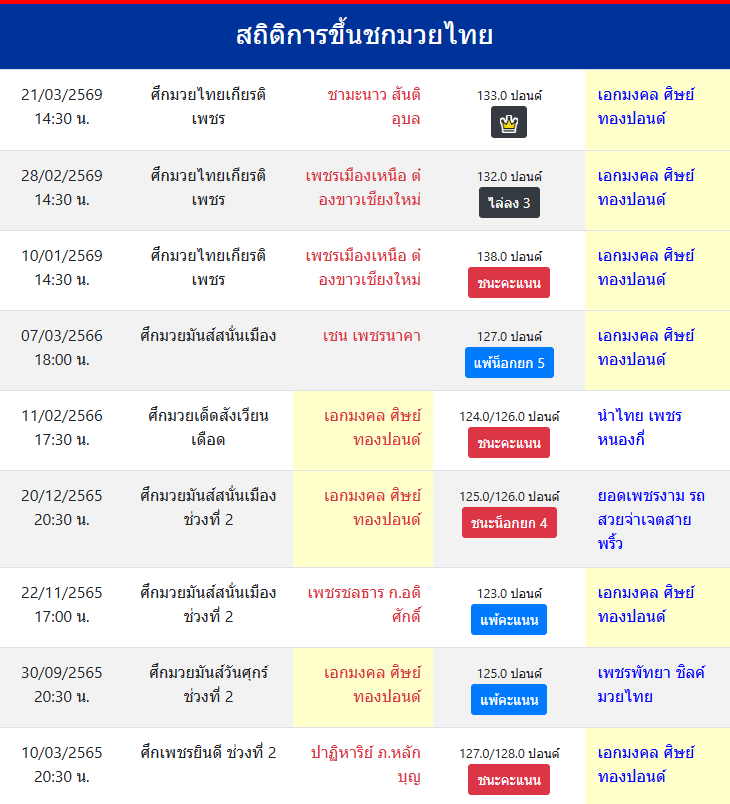The width and height of the screenshot is (730, 804).
Task: Open fighter ชามะนาว สันติอุบล profile link
Action: pos(373,107)
